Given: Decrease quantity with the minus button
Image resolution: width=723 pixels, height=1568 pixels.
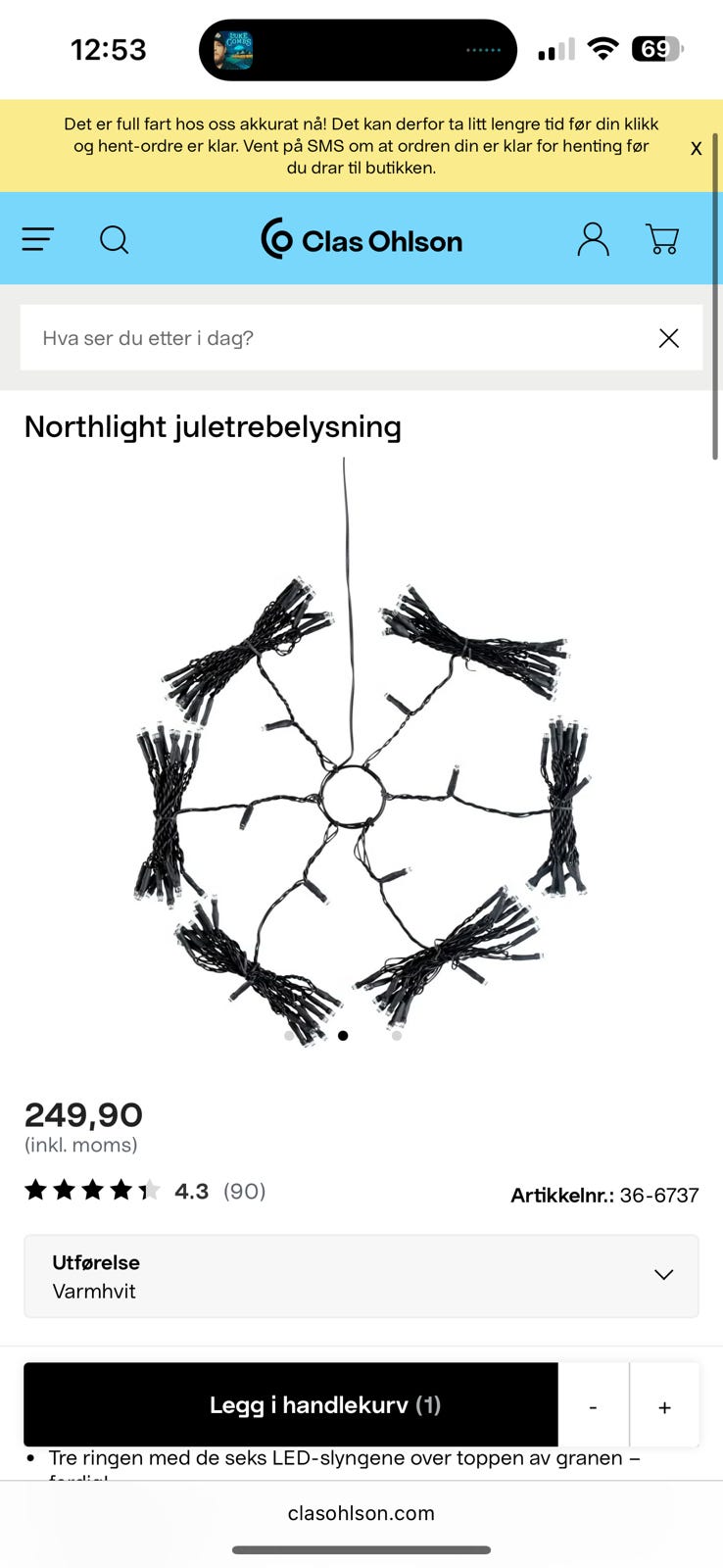Looking at the screenshot, I should 593,1407.
